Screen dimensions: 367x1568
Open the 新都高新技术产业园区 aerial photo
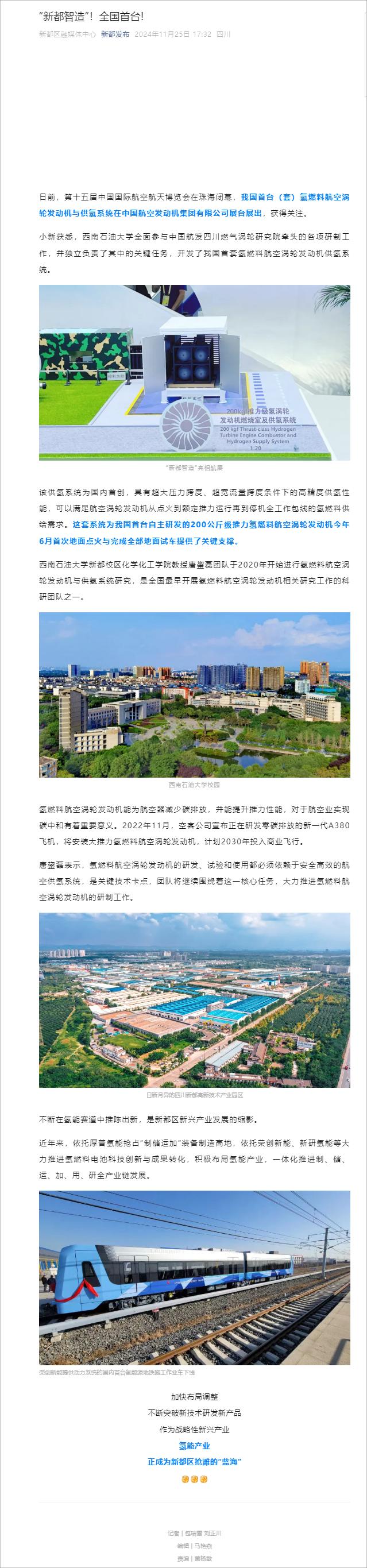[194, 999]
